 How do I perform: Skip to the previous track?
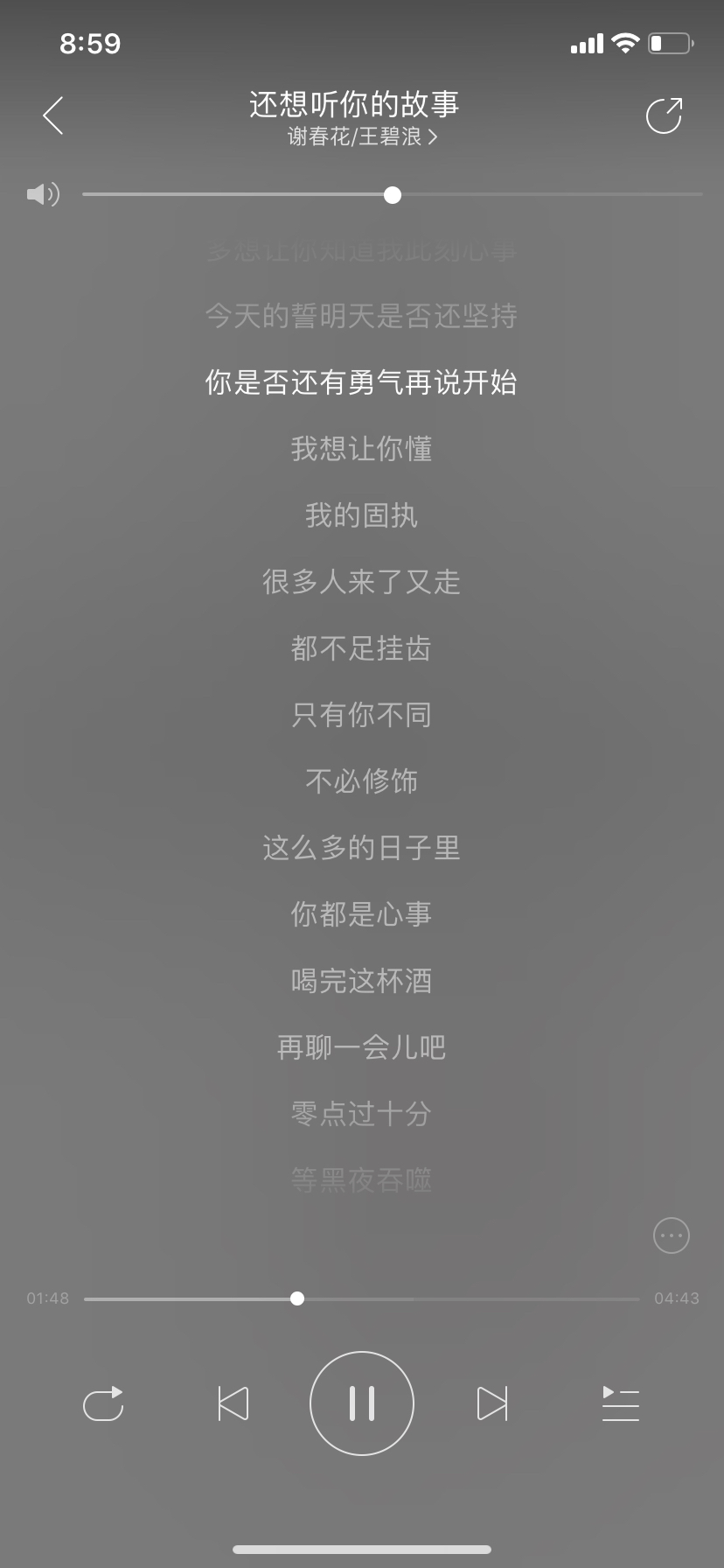233,1403
